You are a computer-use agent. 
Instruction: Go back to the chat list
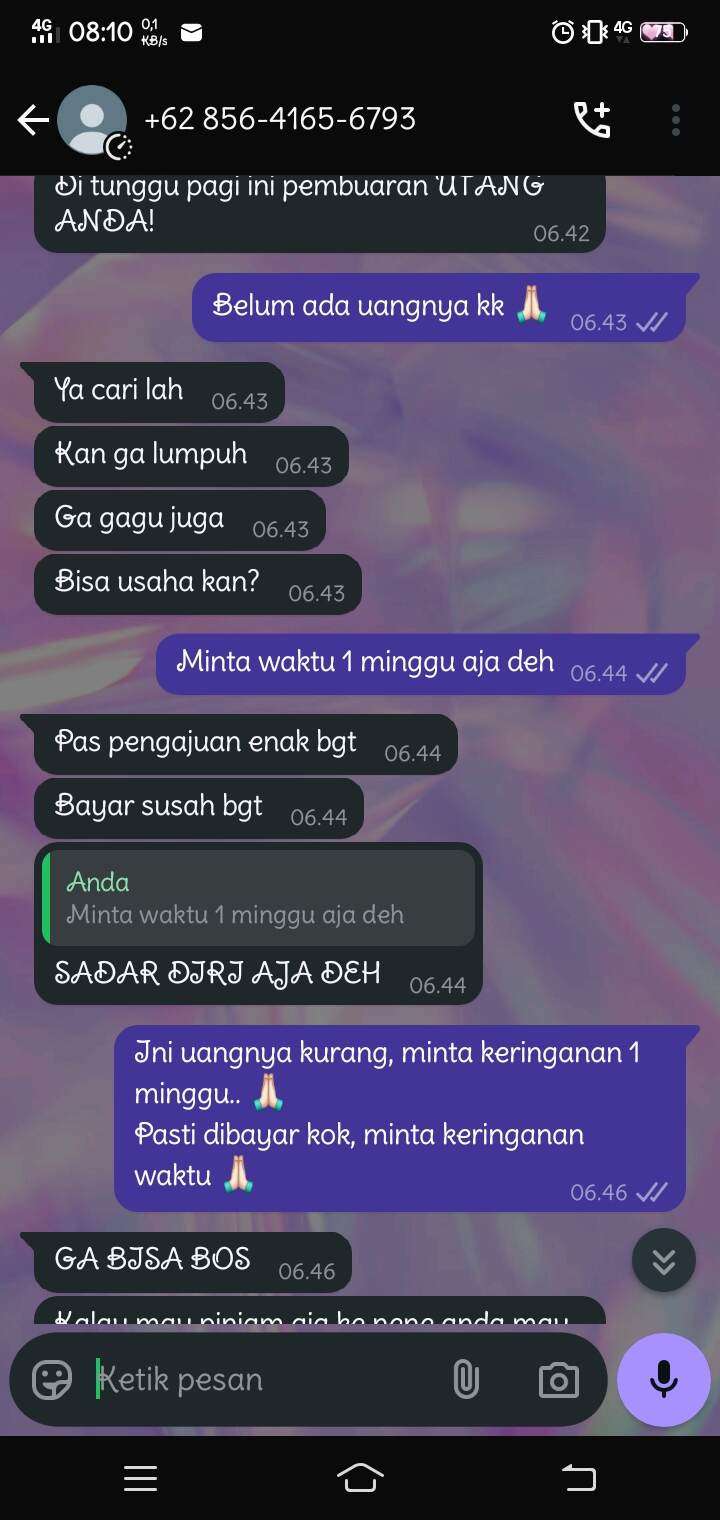(33, 121)
